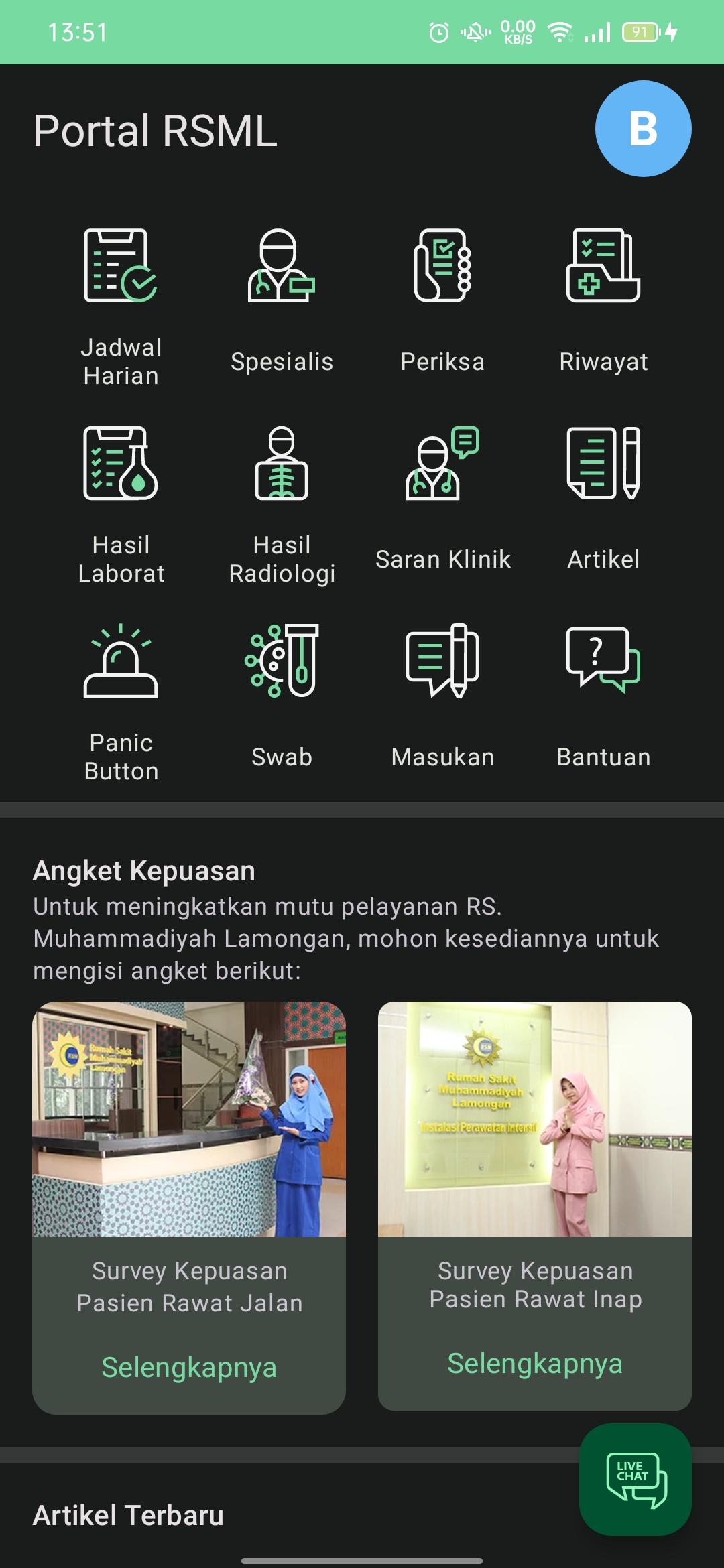This screenshot has height=1568, width=724.
Task: Start a live chat
Action: (636, 1480)
